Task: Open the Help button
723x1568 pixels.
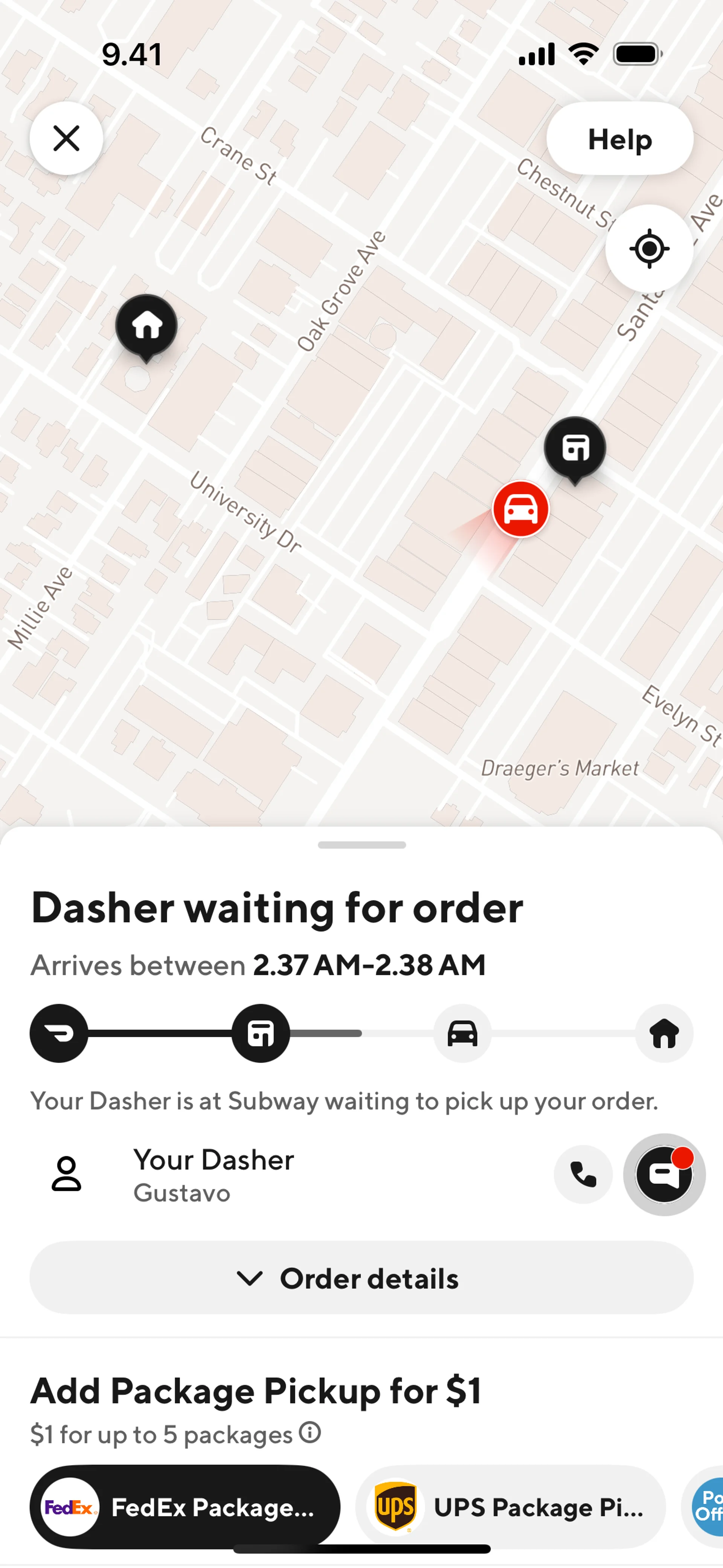Action: [619, 139]
